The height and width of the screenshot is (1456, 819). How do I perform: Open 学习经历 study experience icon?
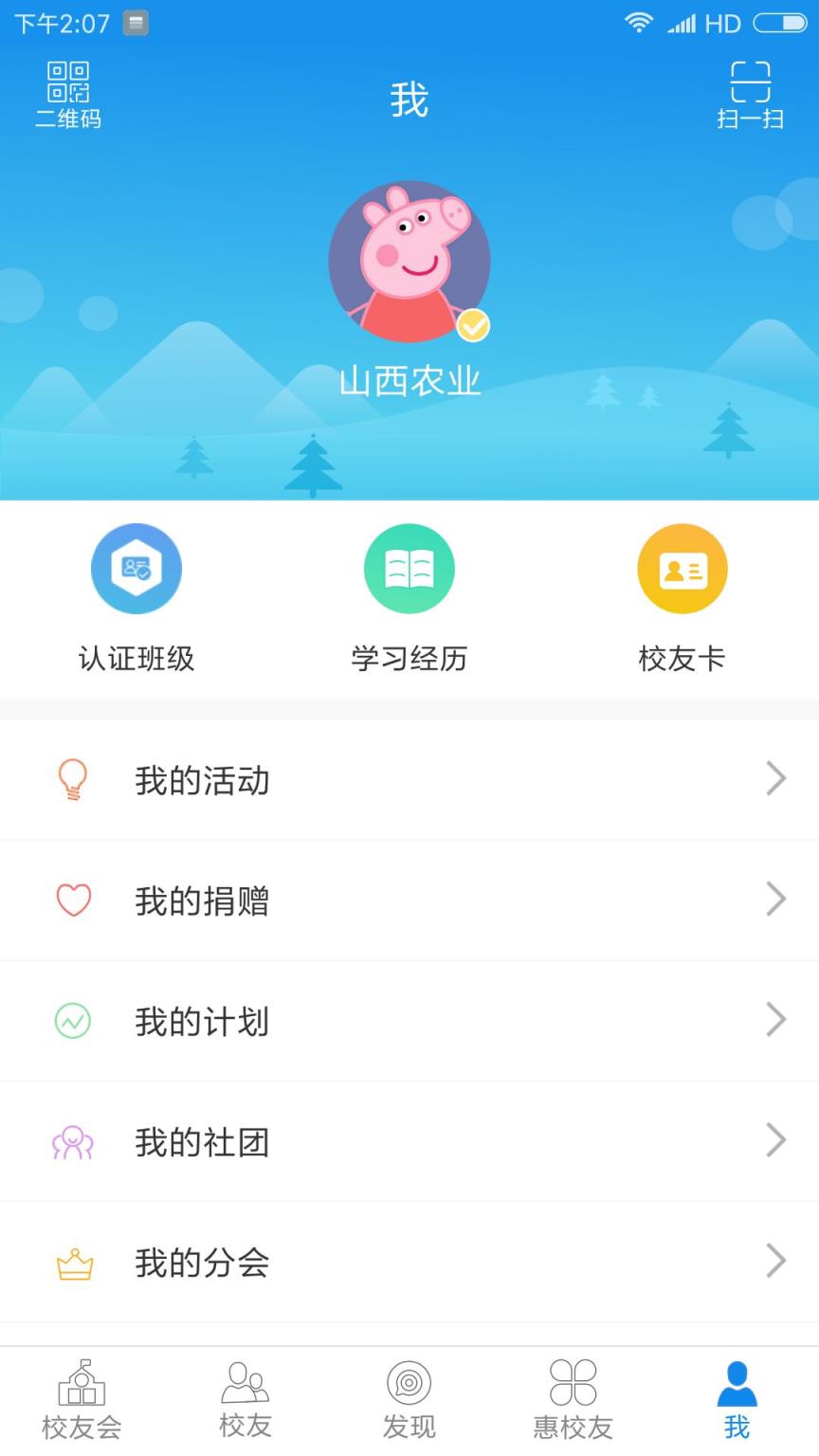point(409,568)
